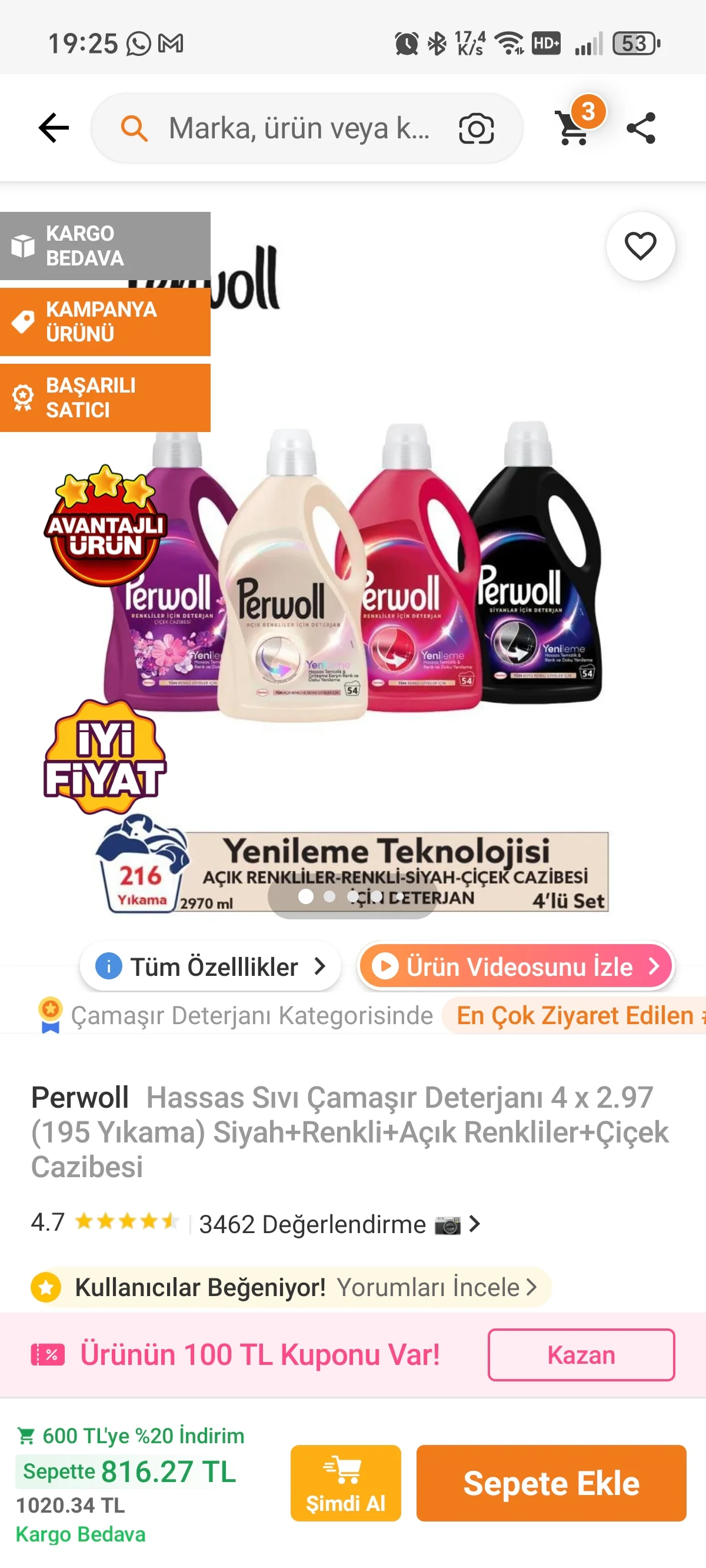Add product to cart with Sepete Ekle
The height and width of the screenshot is (1568, 706).
tap(551, 1483)
